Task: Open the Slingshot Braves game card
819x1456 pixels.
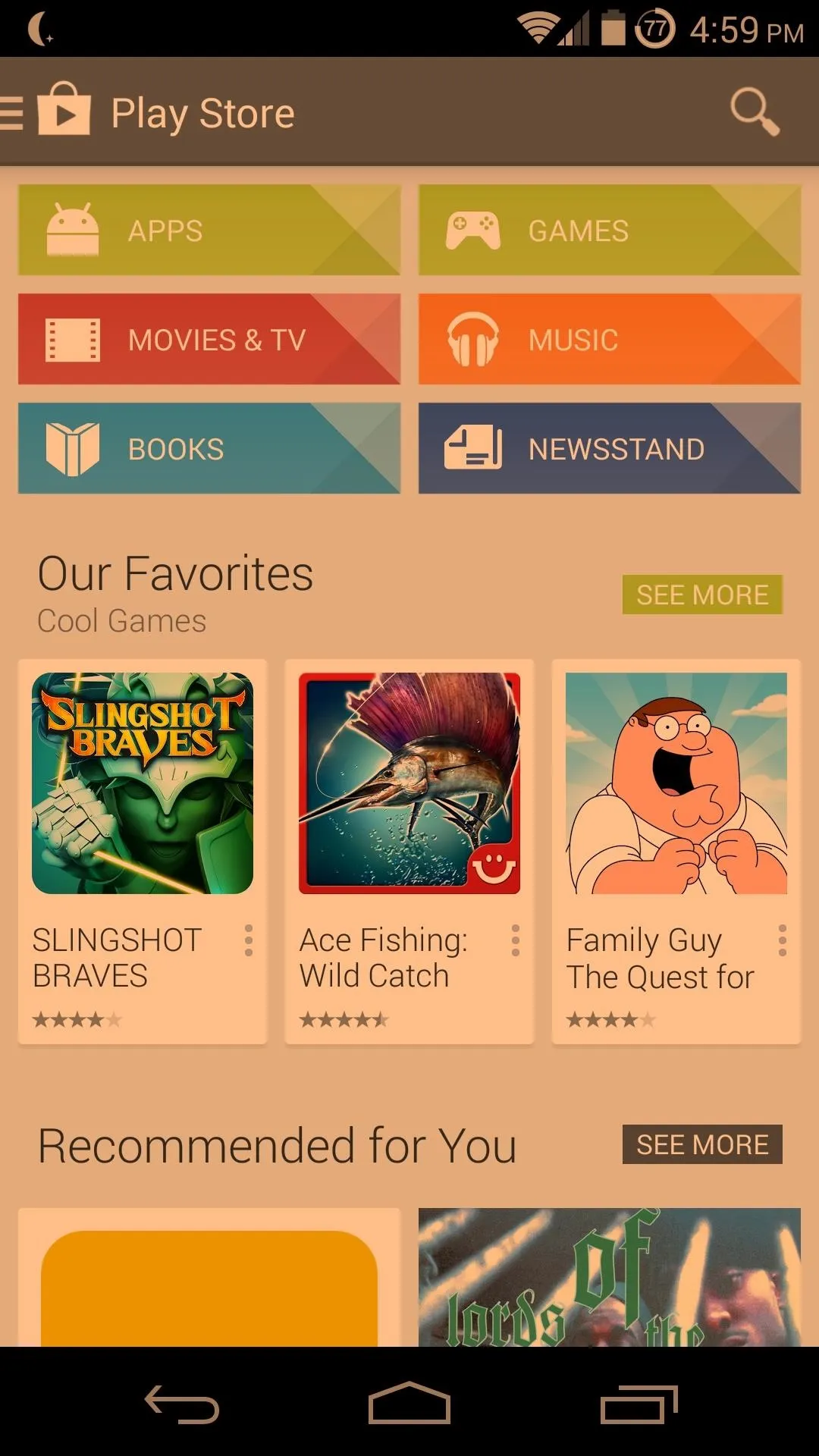Action: pyautogui.click(x=143, y=852)
